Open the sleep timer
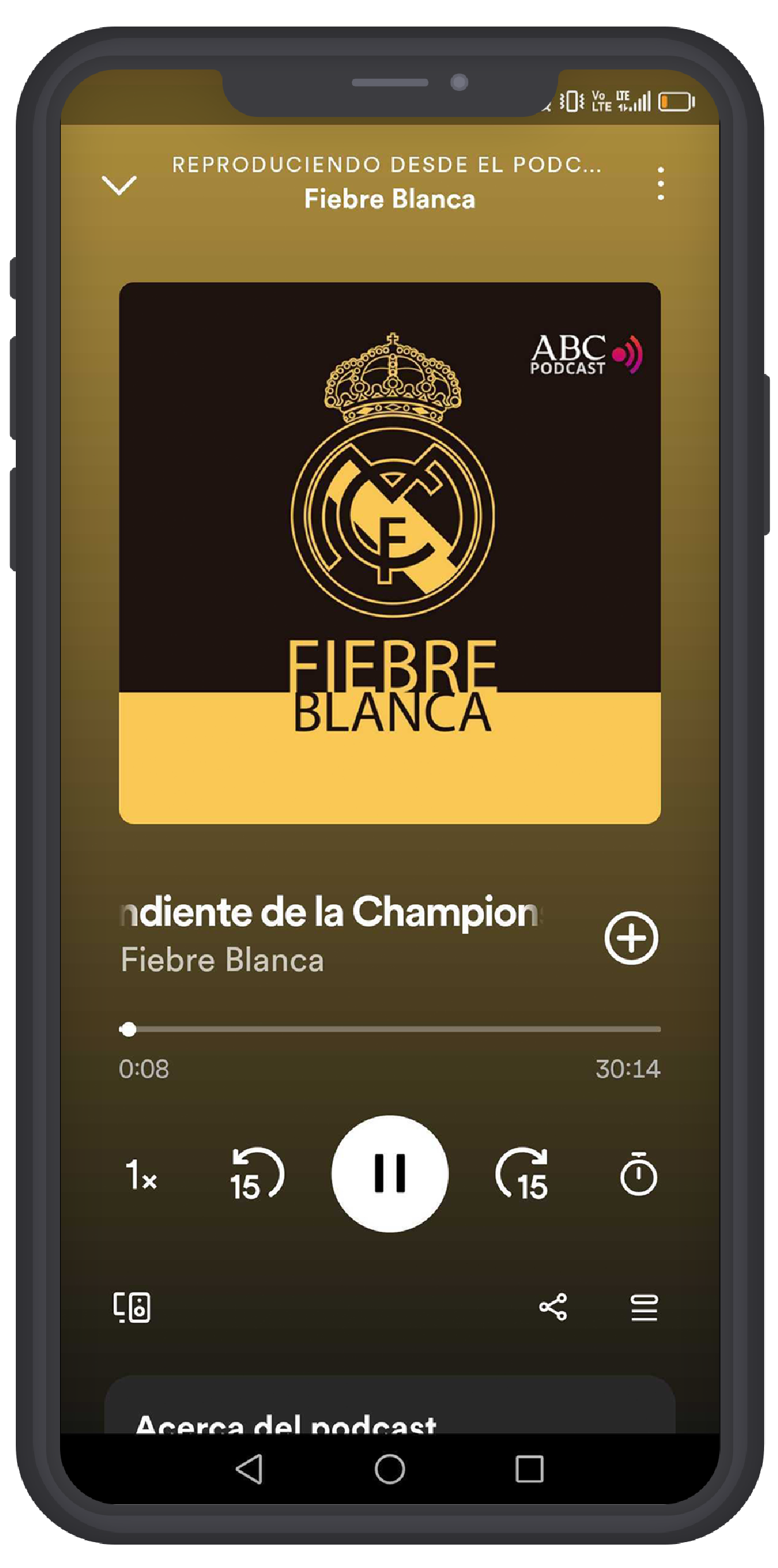778x1568 pixels. pos(638,1174)
